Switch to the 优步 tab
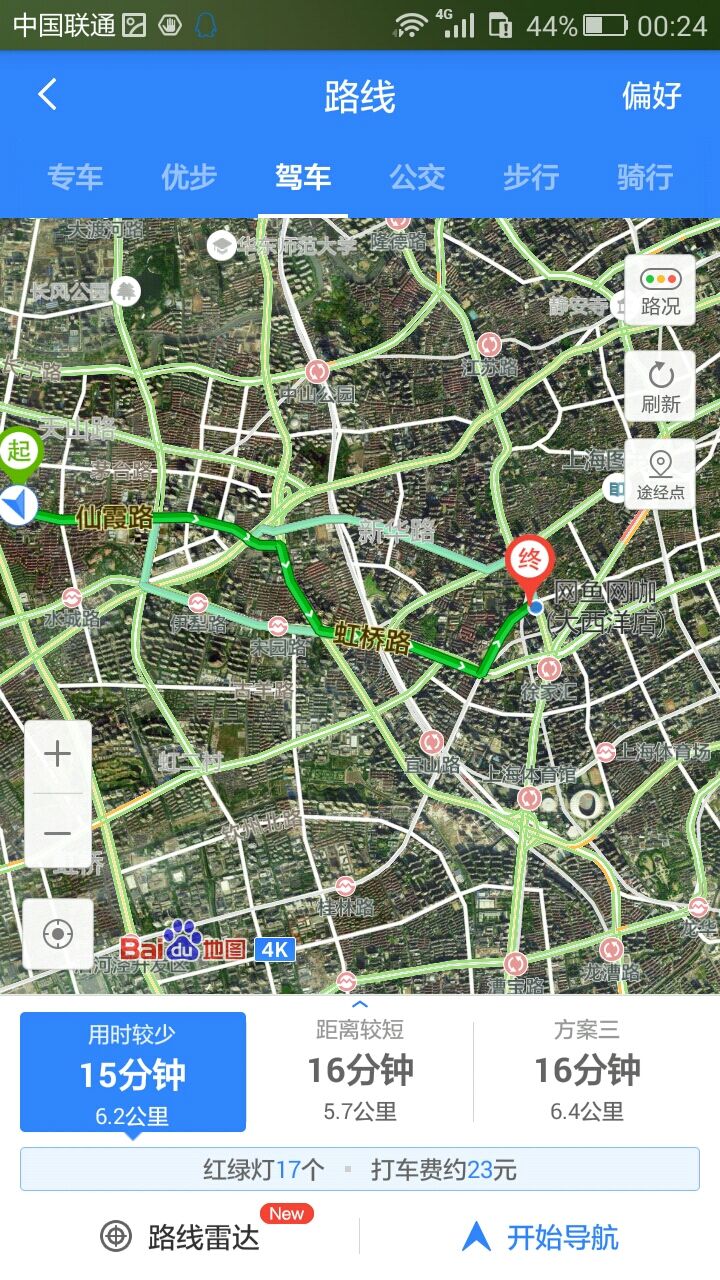Image resolution: width=720 pixels, height=1280 pixels. [189, 177]
